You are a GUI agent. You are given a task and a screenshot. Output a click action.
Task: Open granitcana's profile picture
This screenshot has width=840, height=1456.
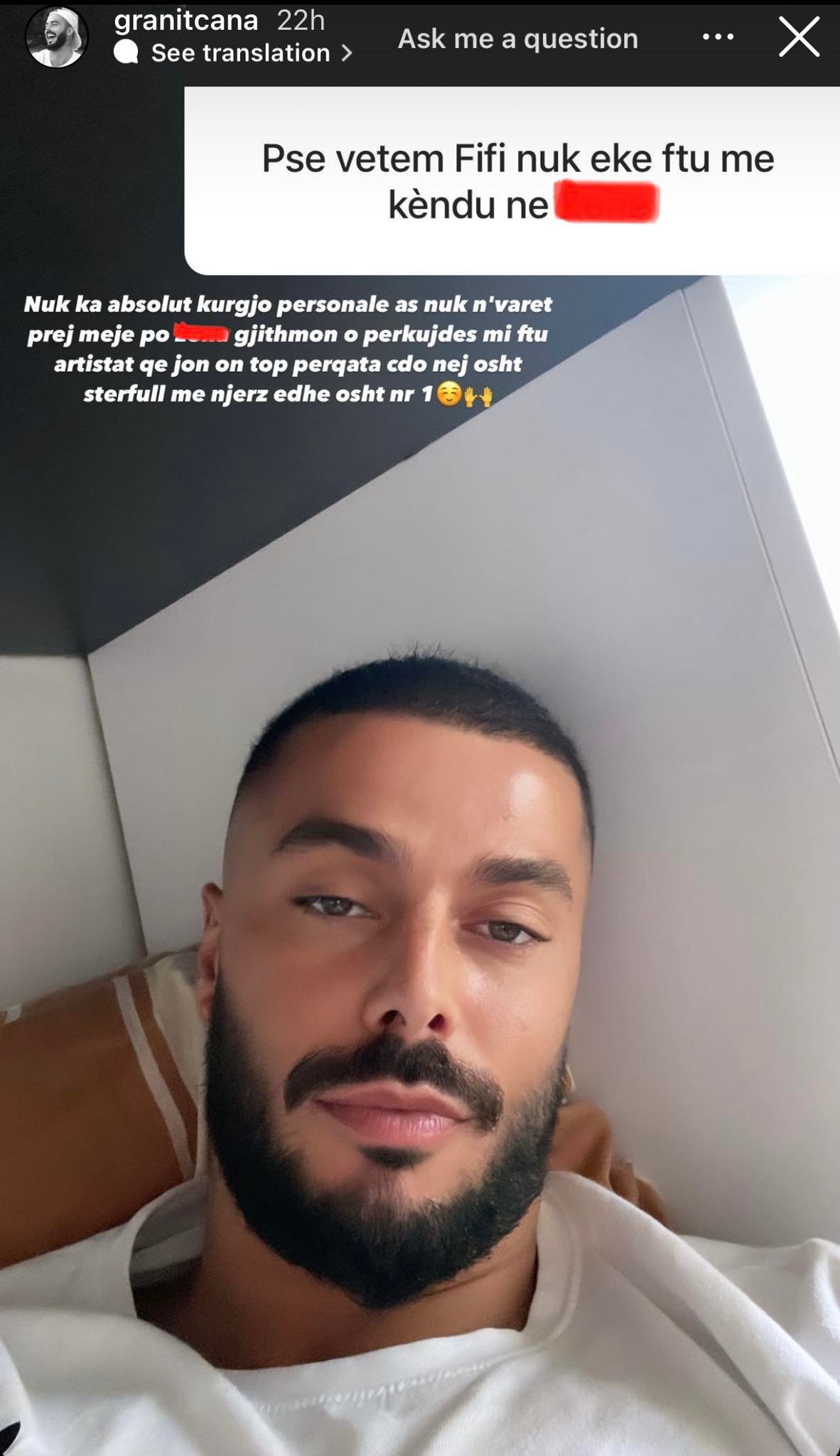pyautogui.click(x=57, y=37)
